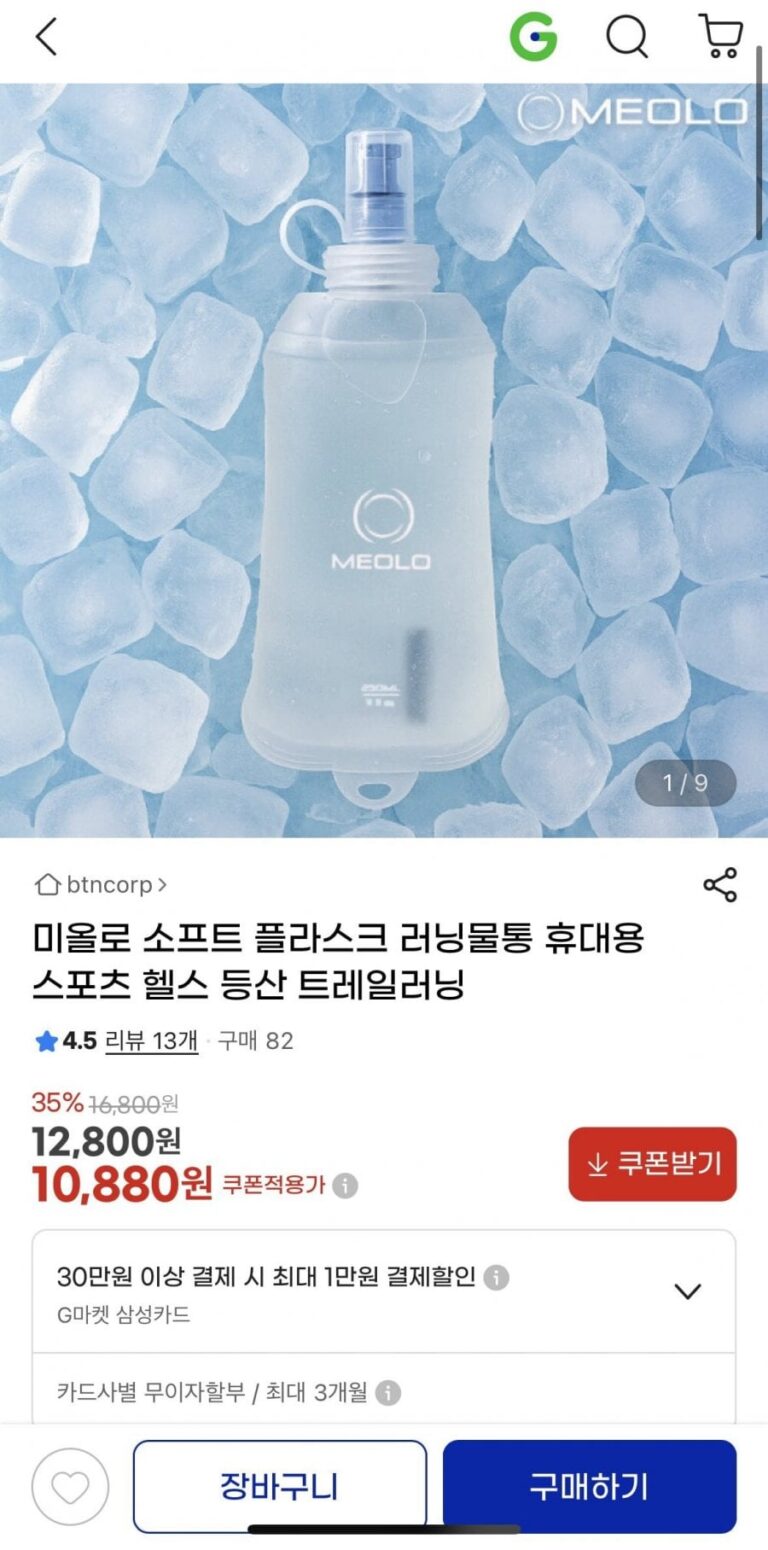Open the shopping cart icon

click(719, 37)
